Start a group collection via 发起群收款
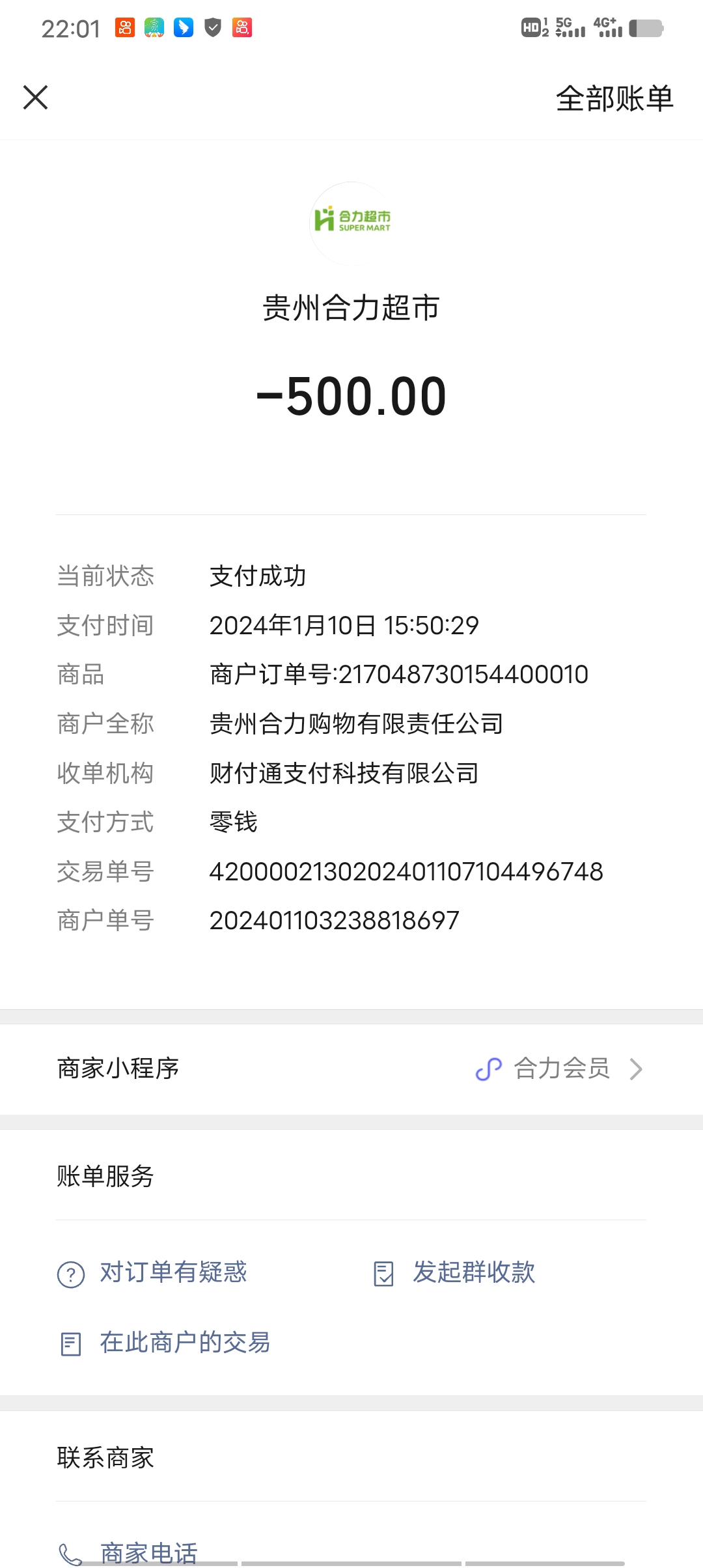Image resolution: width=703 pixels, height=1568 pixels. [473, 1272]
